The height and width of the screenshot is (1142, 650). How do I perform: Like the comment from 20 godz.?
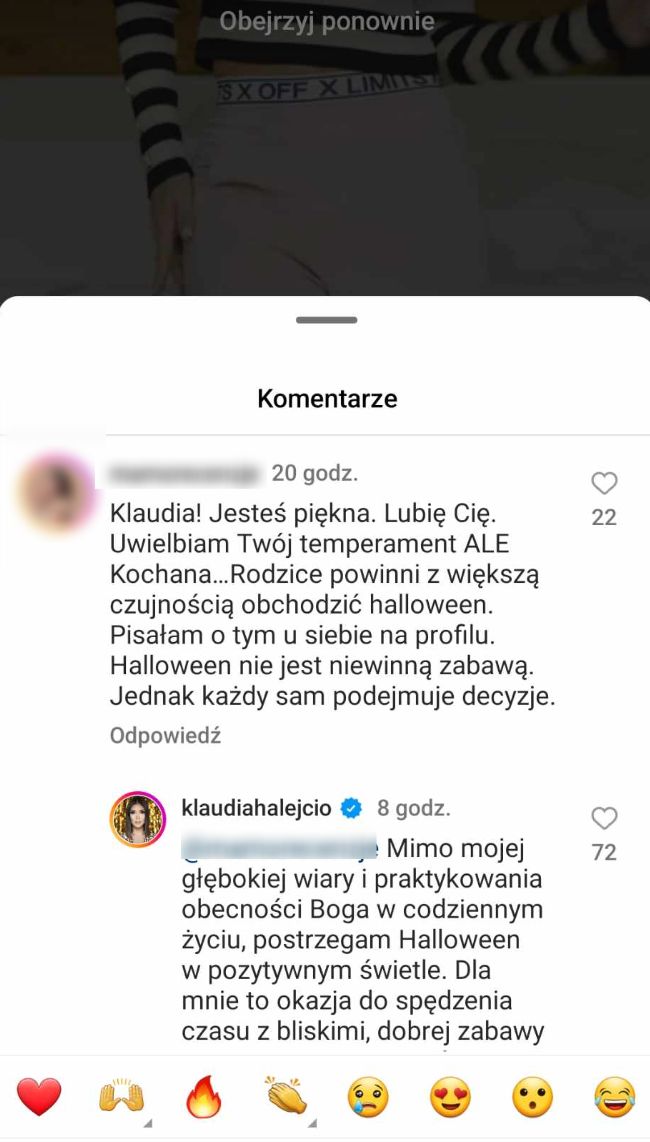tap(604, 485)
